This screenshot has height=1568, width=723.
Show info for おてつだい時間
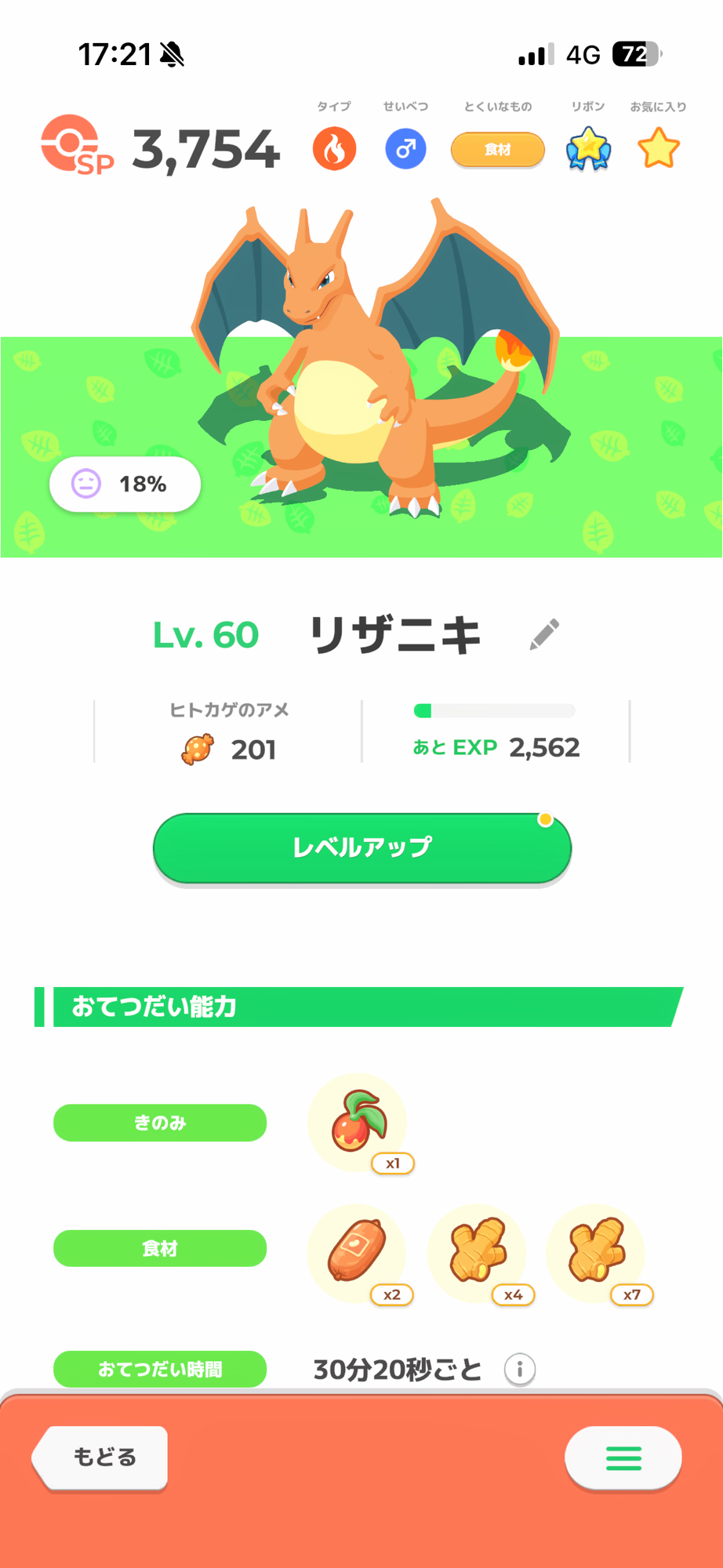pyautogui.click(x=519, y=1370)
